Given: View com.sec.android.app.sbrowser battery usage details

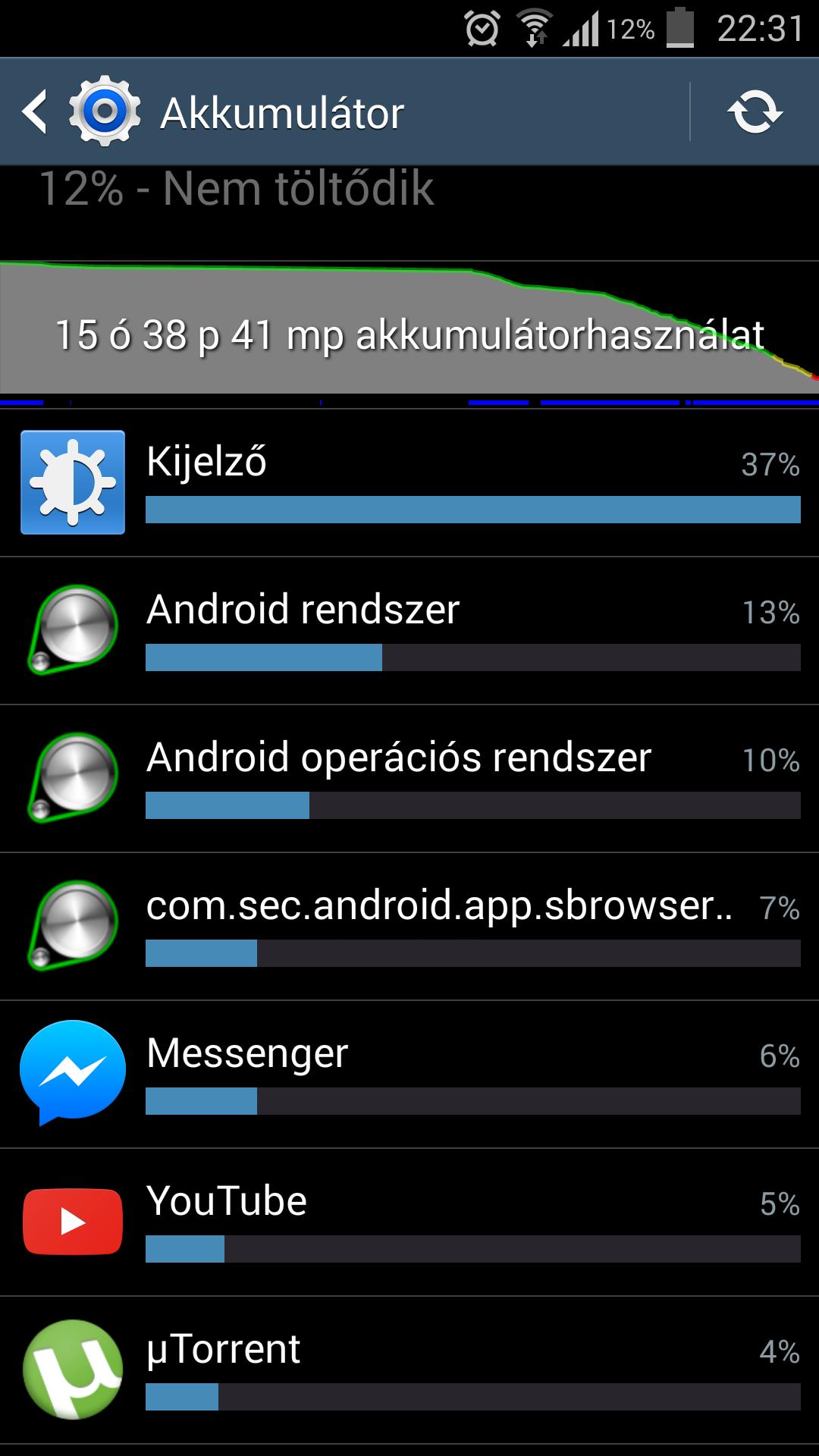Looking at the screenshot, I should coord(409,927).
